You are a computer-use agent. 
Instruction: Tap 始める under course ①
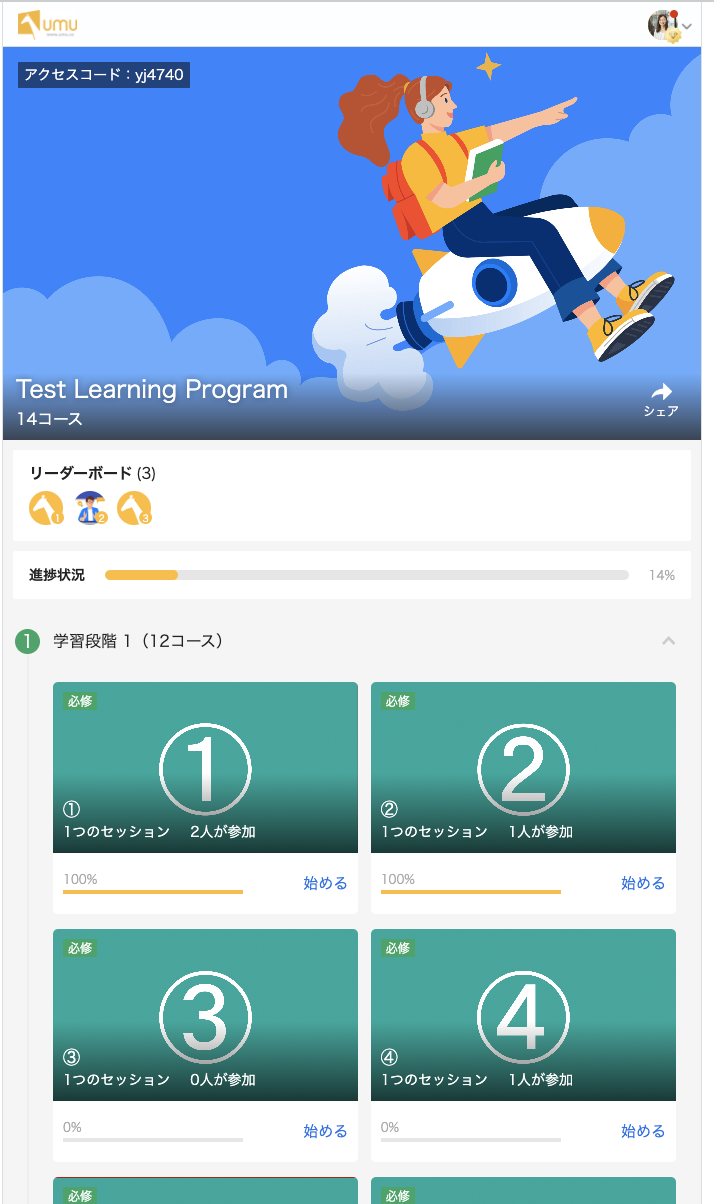click(x=325, y=883)
